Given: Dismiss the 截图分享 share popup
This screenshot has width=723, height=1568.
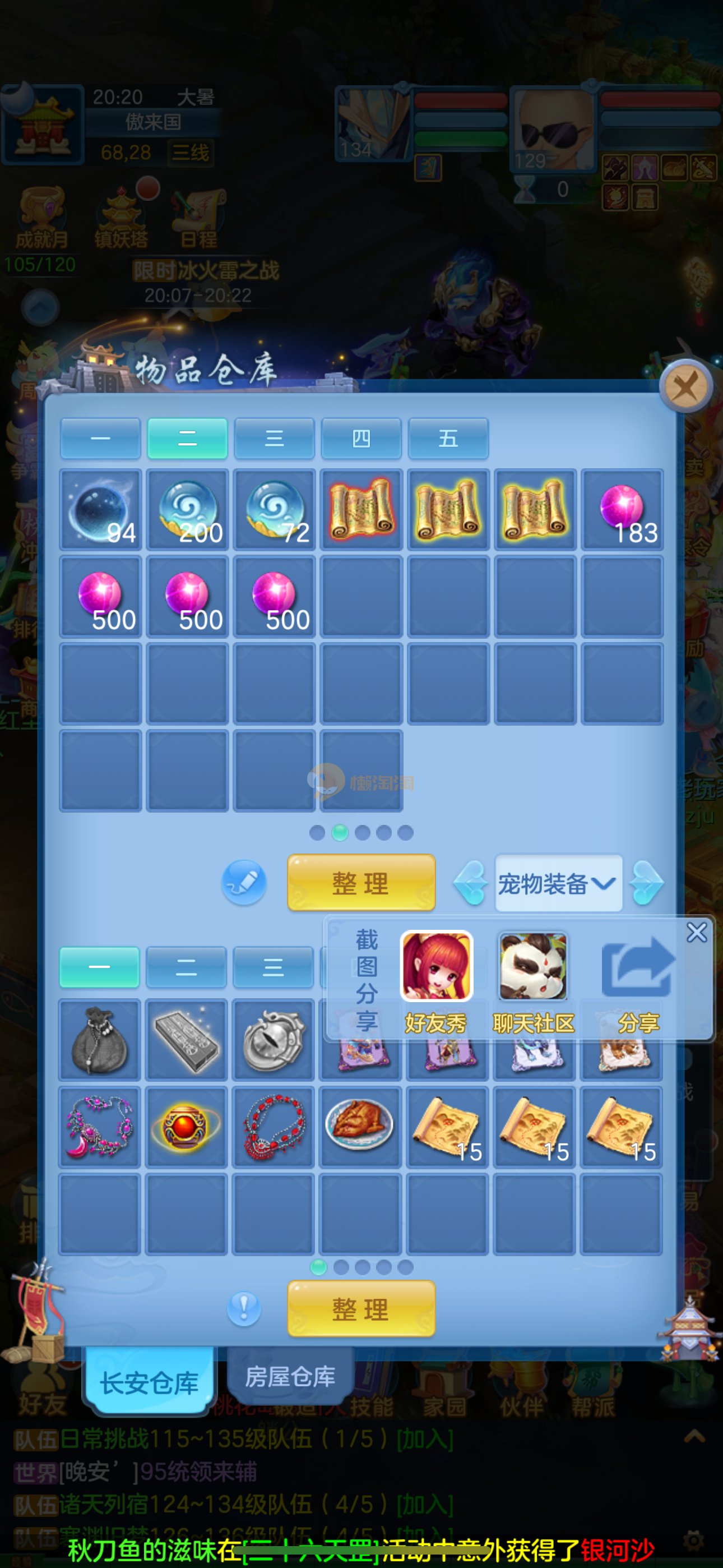Looking at the screenshot, I should [x=696, y=933].
